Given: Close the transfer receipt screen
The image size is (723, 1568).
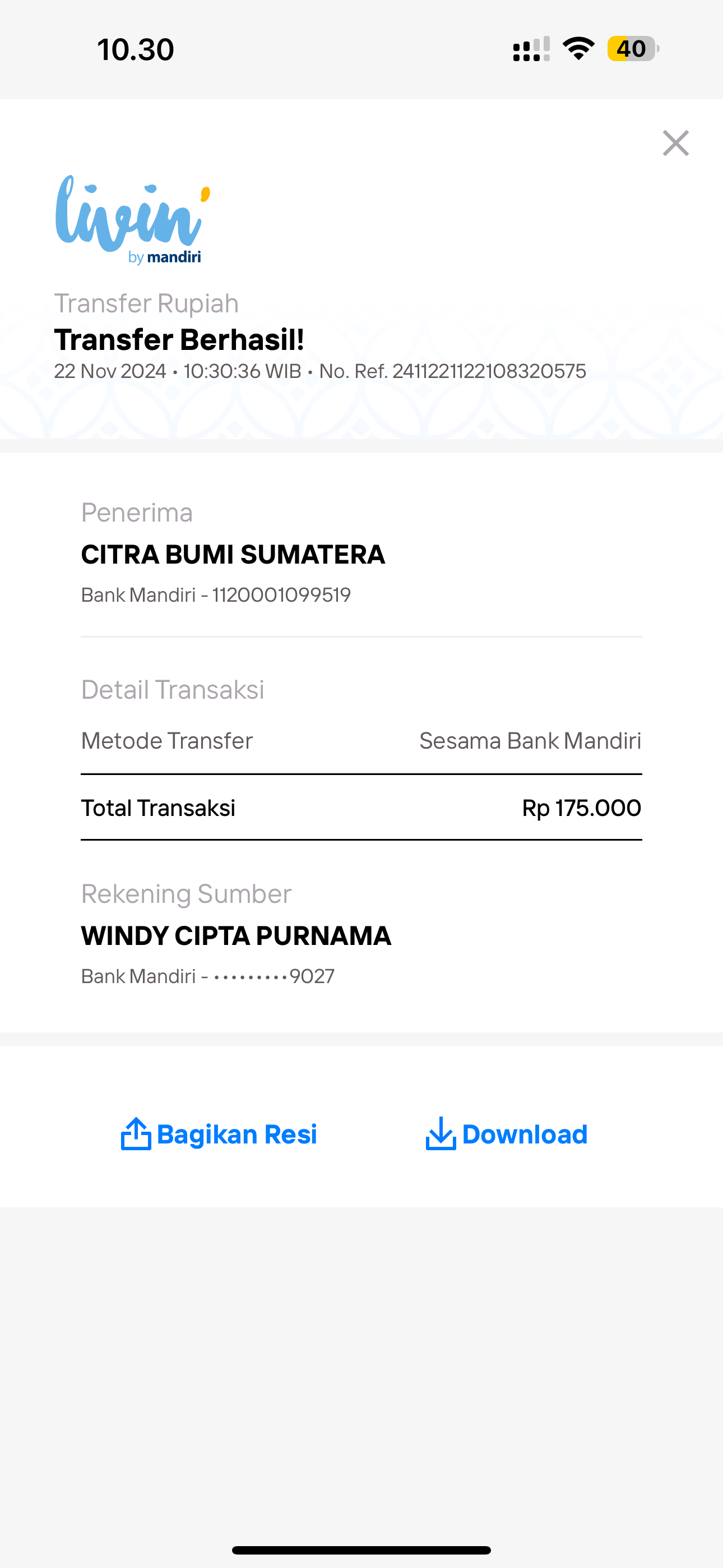Looking at the screenshot, I should coord(675,143).
